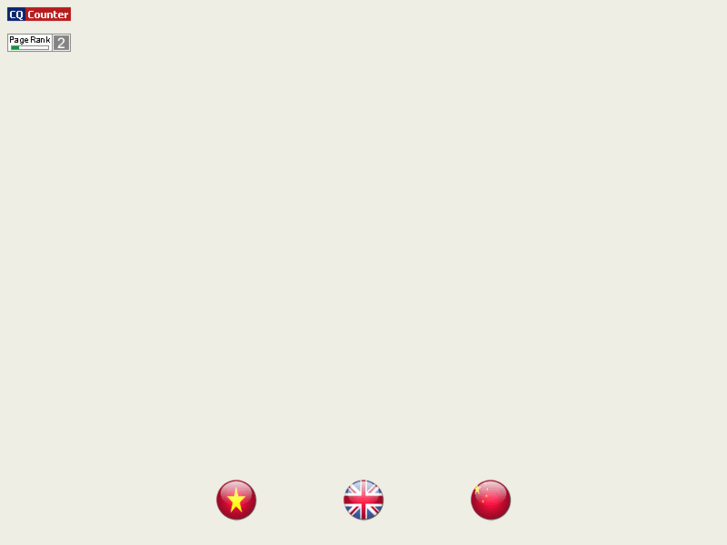
Task: Choose the English UK flag language
Action: click(363, 500)
